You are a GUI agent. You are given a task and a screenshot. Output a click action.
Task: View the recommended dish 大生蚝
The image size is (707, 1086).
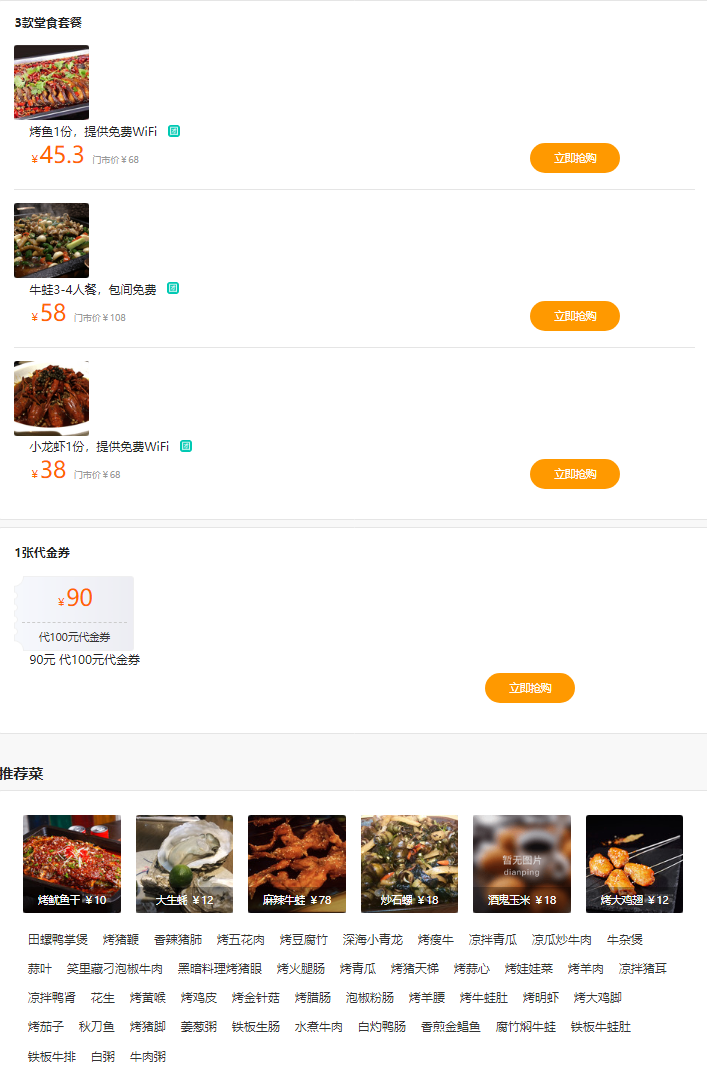click(x=184, y=863)
